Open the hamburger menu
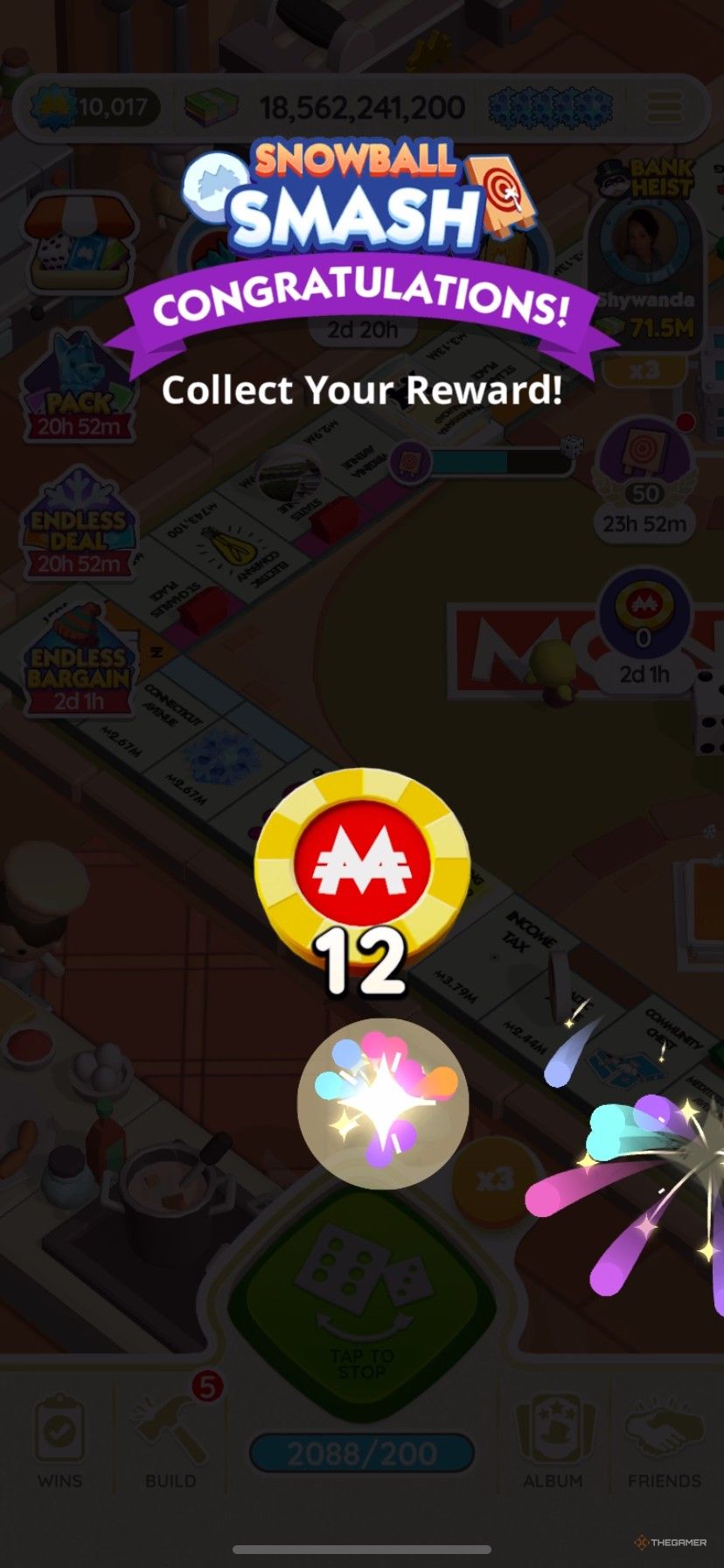Image resolution: width=724 pixels, height=1568 pixels. click(x=665, y=108)
